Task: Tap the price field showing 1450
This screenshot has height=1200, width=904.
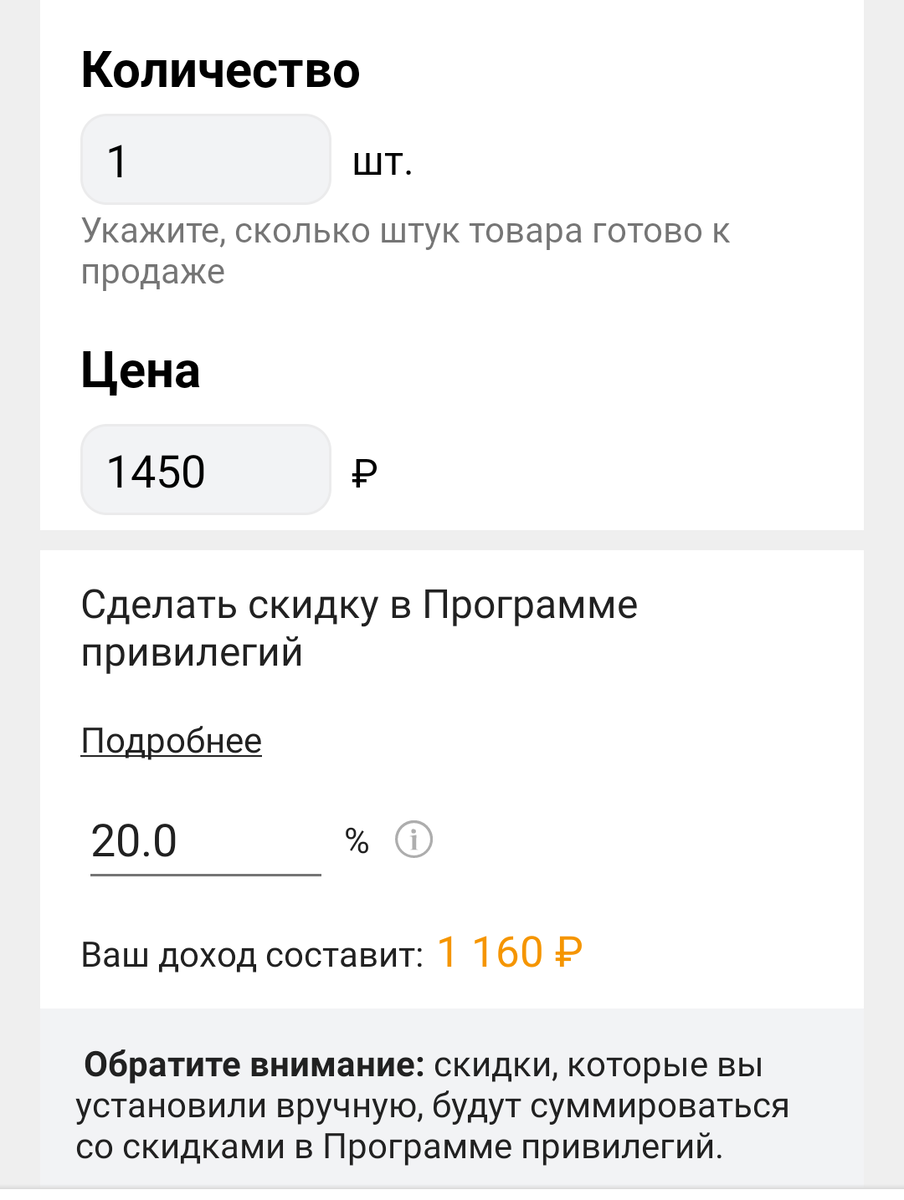Action: point(205,470)
